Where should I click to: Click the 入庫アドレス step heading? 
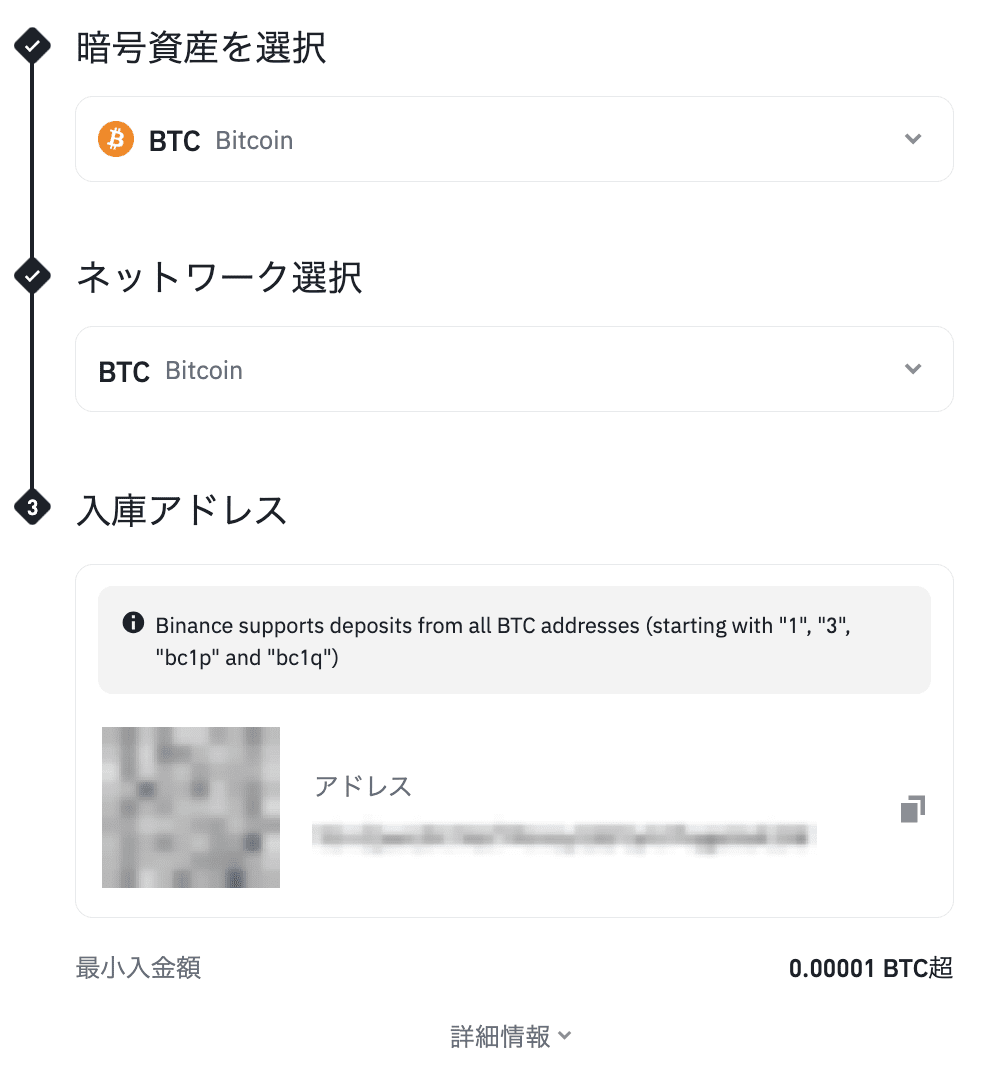tap(180, 510)
